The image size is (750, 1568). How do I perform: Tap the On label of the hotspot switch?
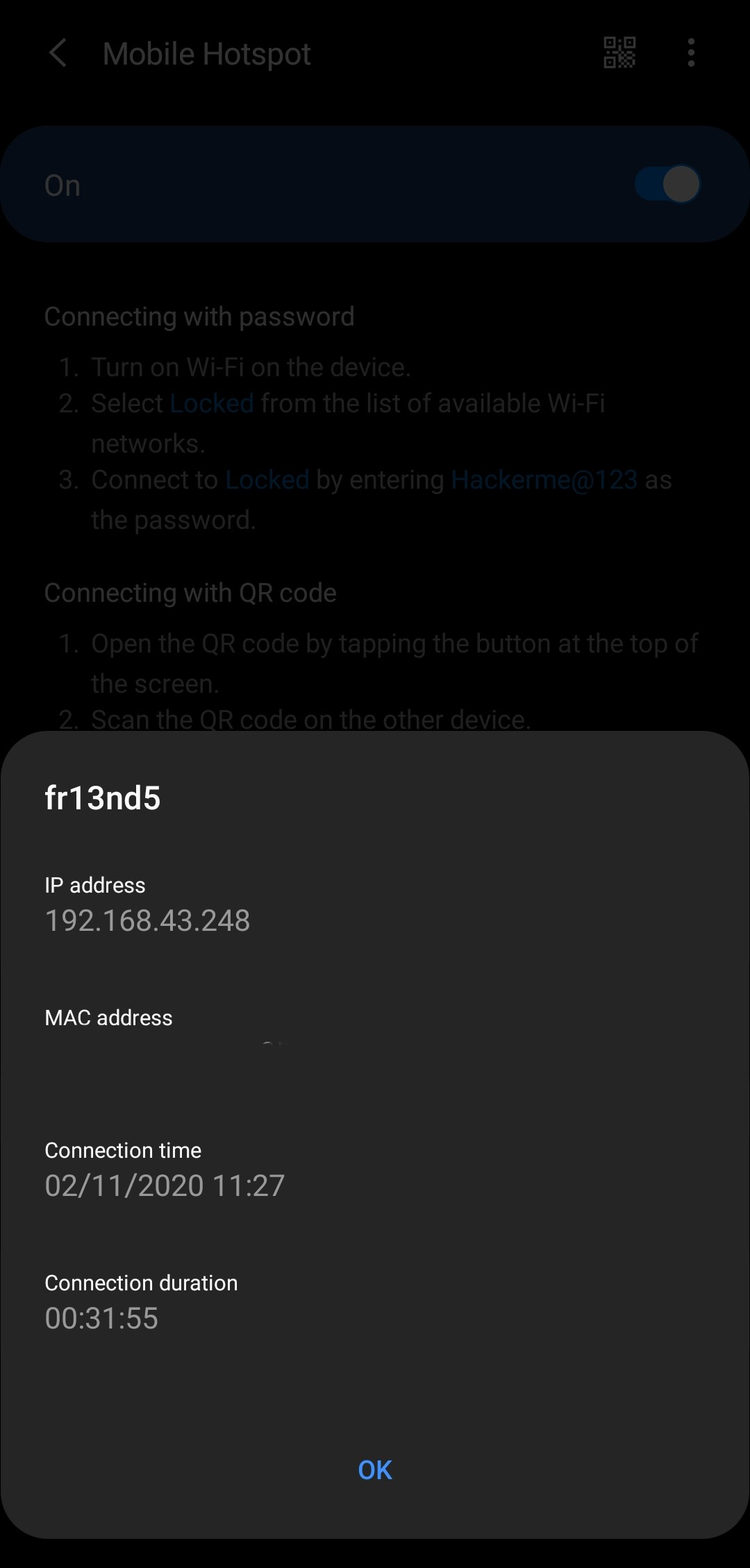(x=61, y=184)
